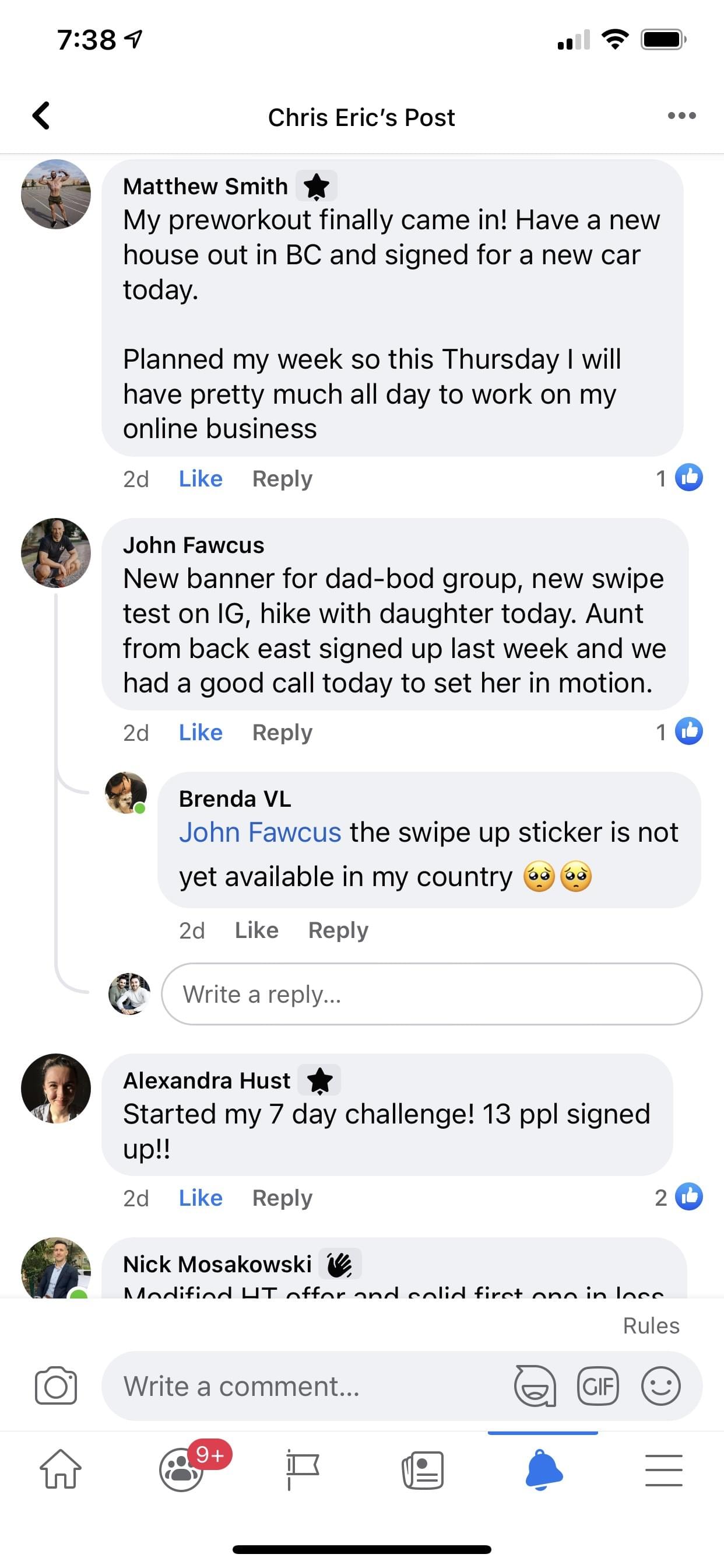Image resolution: width=724 pixels, height=1568 pixels.
Task: Reply to John Fawcus's comment
Action: click(x=282, y=732)
